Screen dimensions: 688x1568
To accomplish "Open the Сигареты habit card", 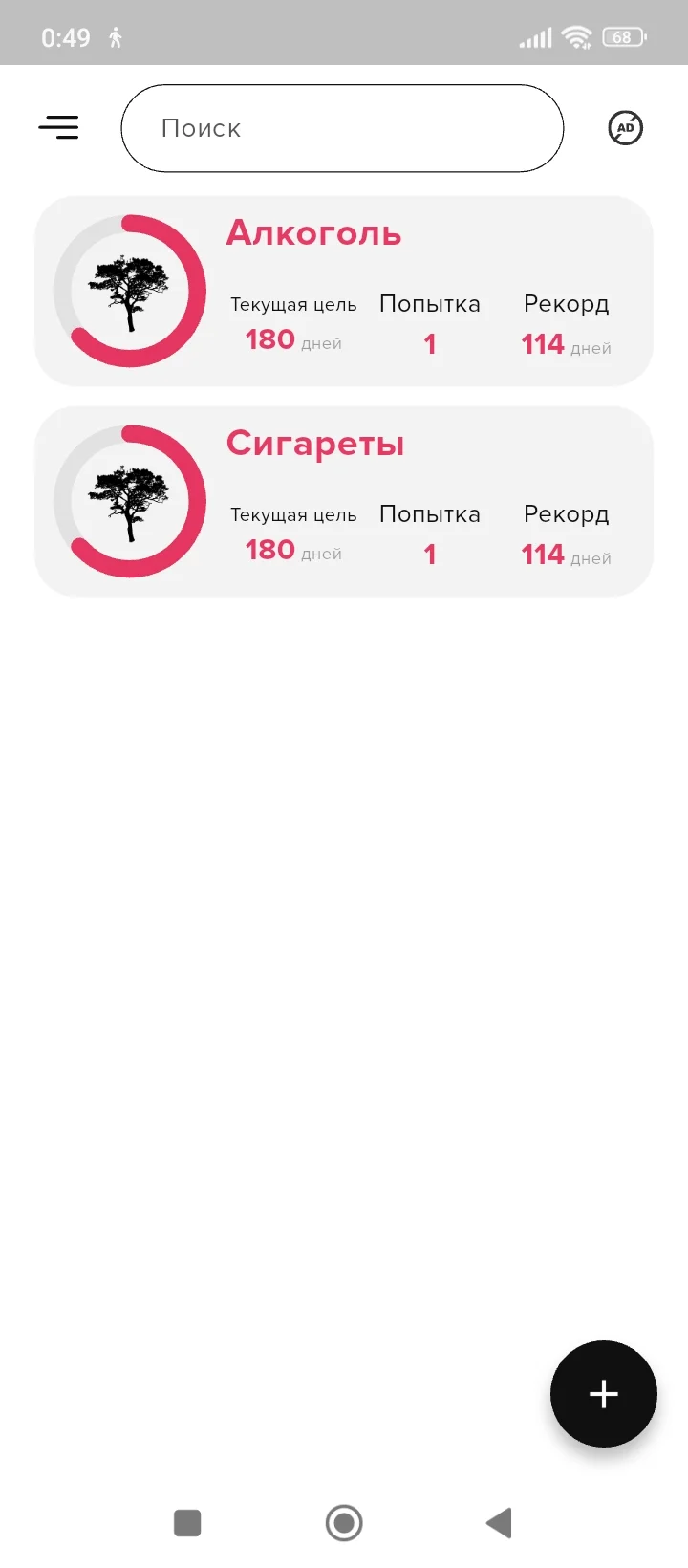I will click(344, 501).
